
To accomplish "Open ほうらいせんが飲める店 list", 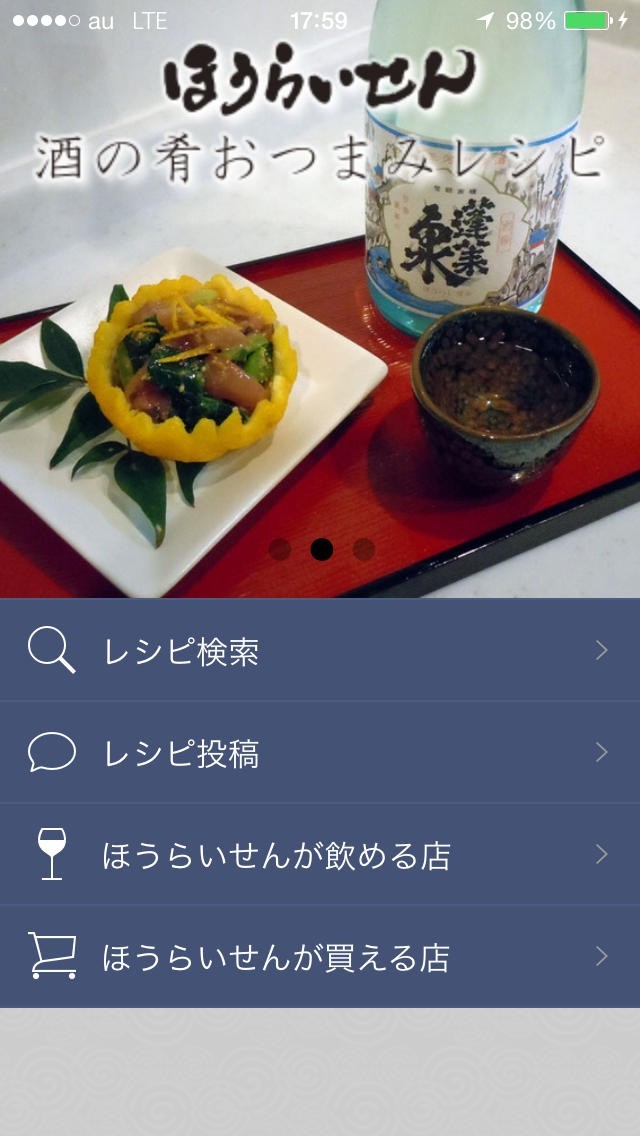I will (320, 855).
